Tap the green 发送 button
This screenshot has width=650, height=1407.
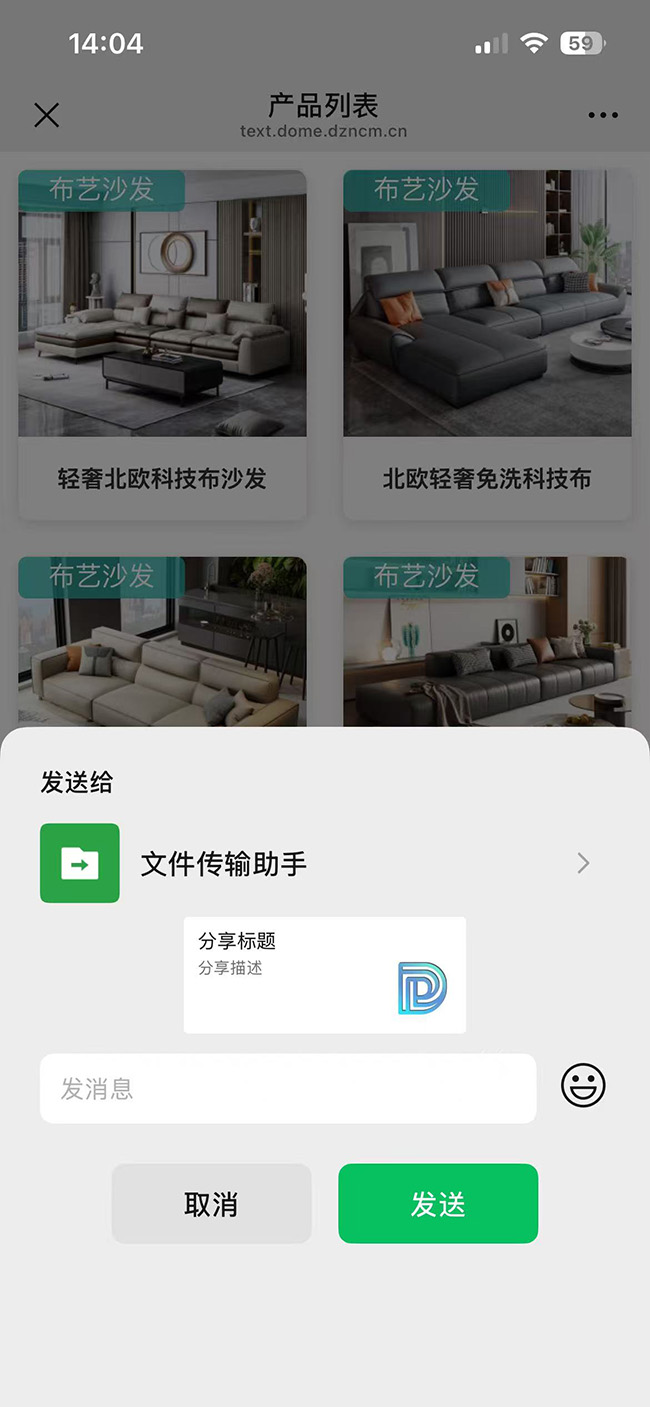point(438,1203)
